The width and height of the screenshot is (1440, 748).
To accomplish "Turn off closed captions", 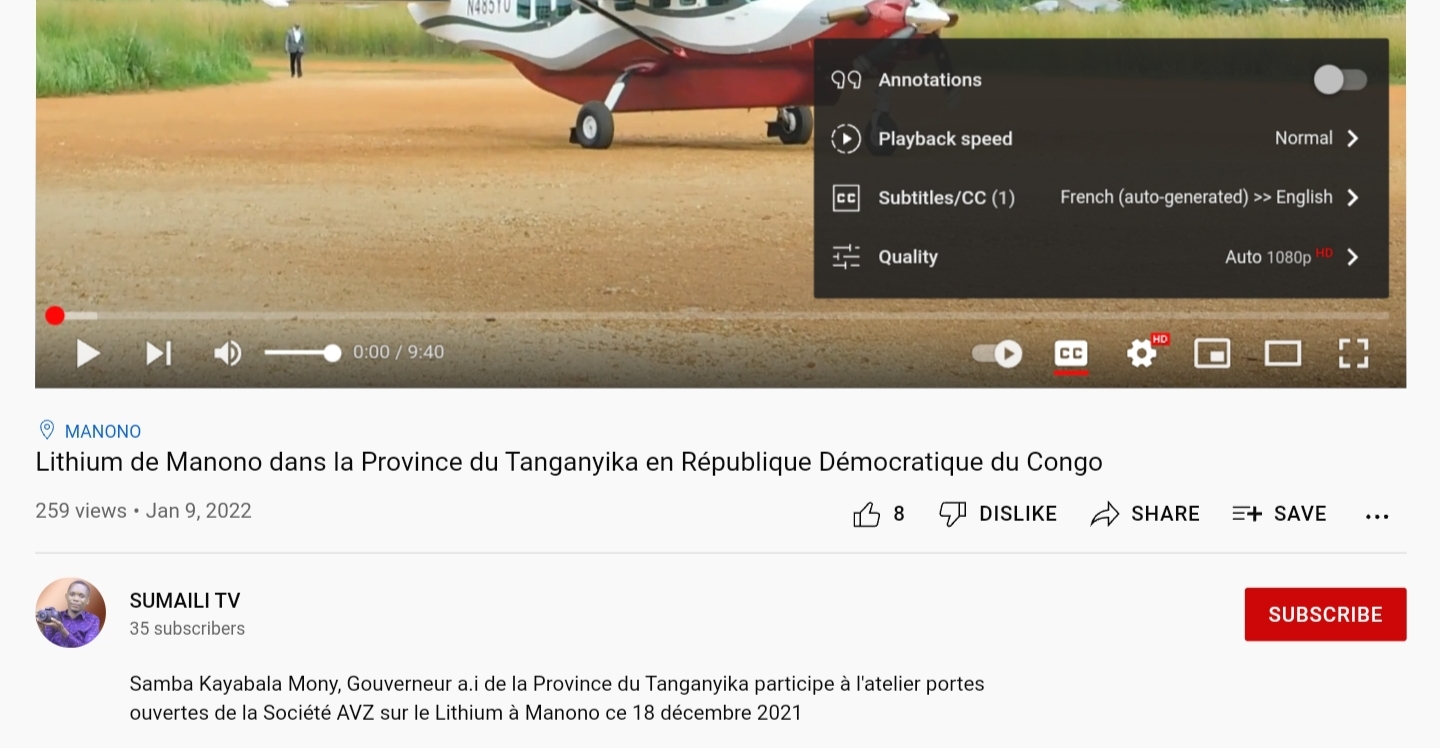I will pos(1070,353).
